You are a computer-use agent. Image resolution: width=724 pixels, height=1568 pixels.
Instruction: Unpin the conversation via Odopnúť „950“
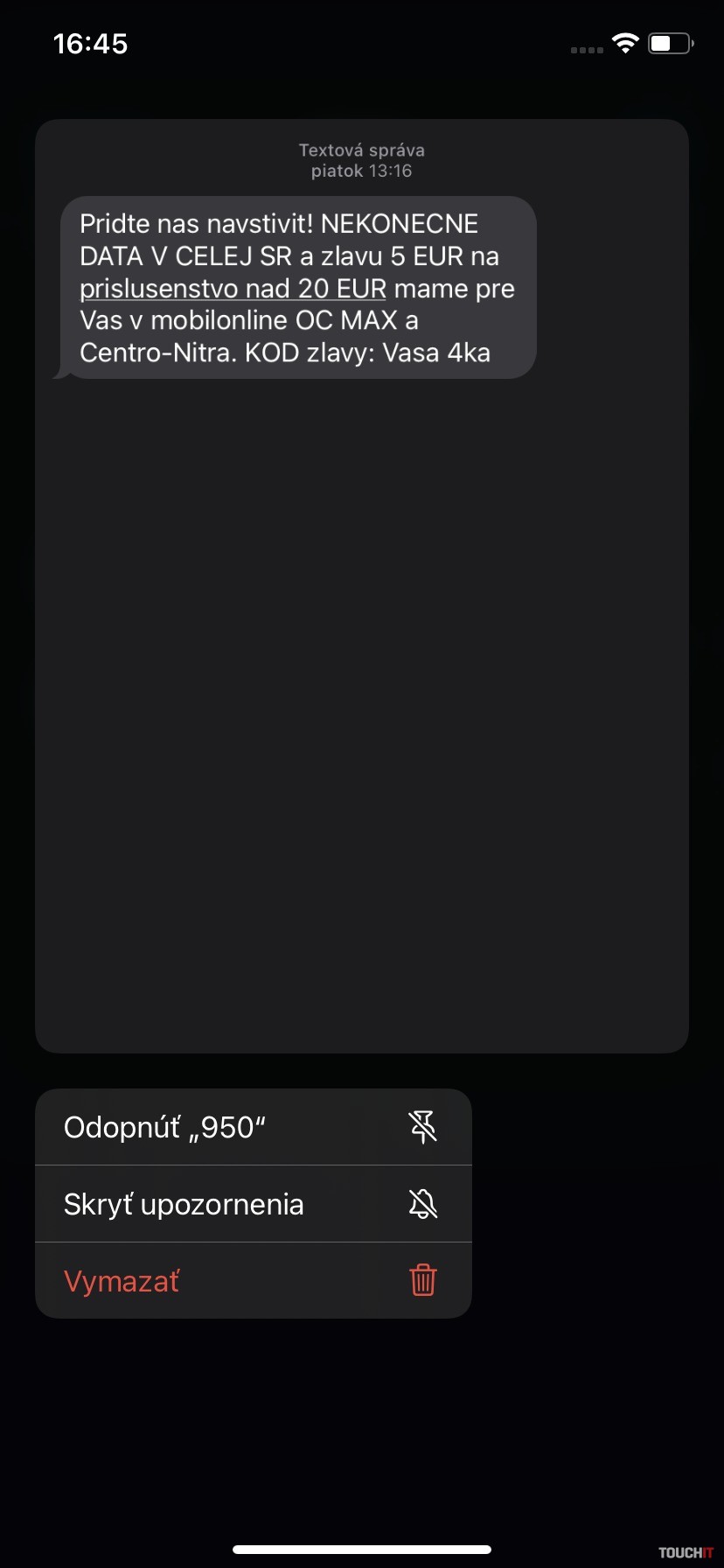(x=253, y=1127)
